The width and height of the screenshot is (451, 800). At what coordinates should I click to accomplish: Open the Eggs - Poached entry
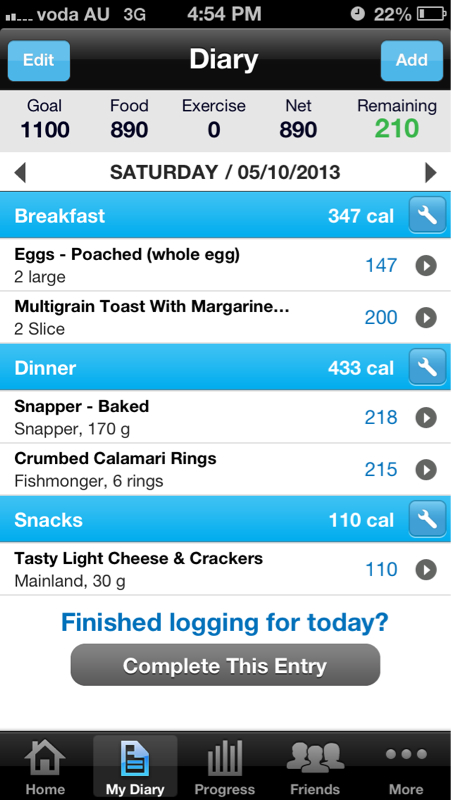pyautogui.click(x=226, y=265)
